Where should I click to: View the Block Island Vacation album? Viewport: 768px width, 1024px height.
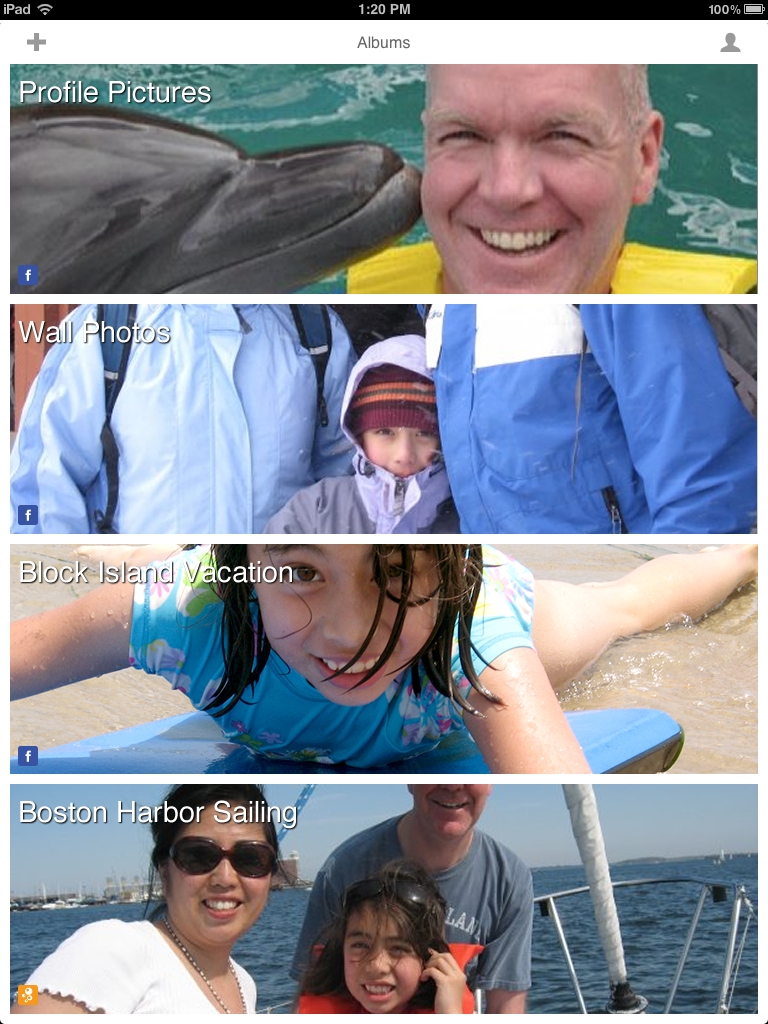(x=384, y=660)
